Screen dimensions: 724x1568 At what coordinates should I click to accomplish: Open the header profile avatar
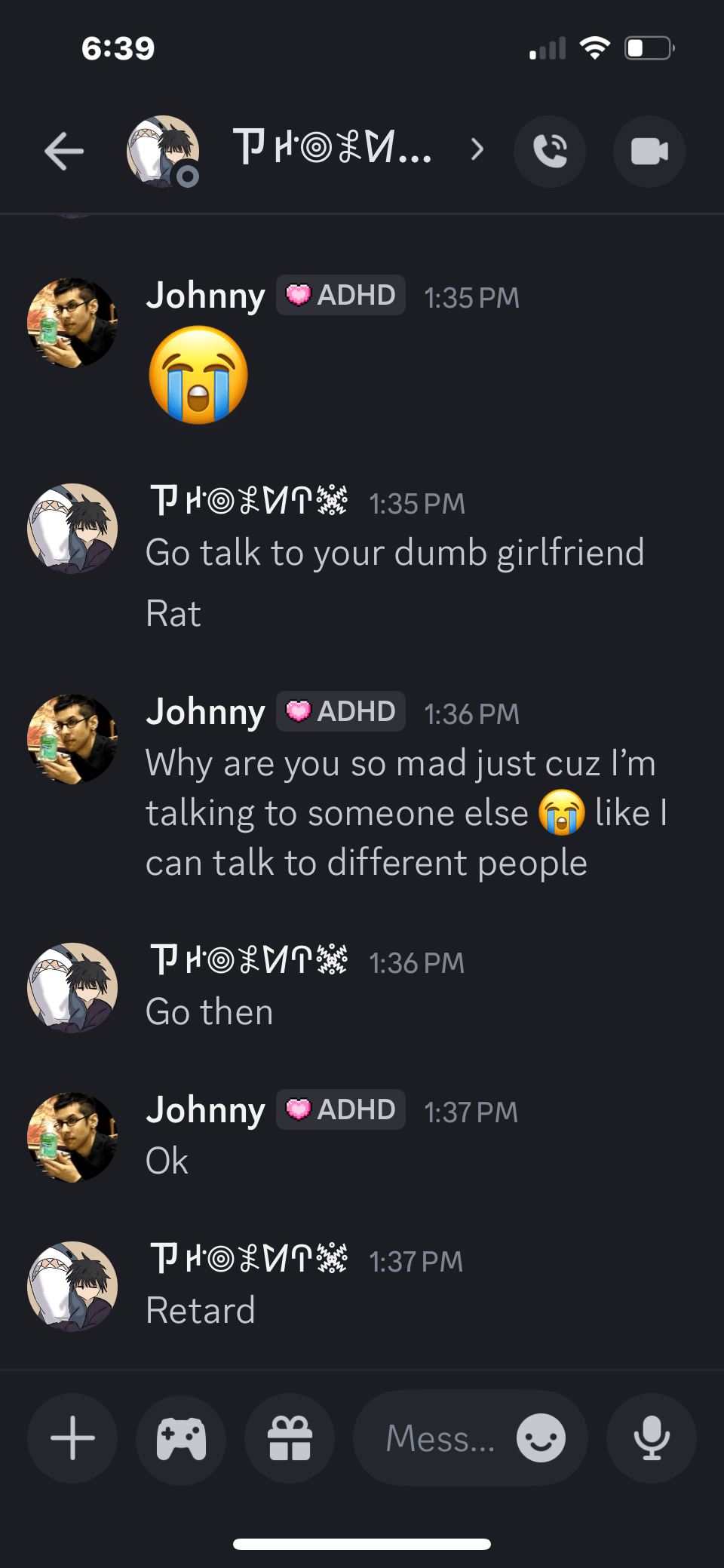tap(163, 152)
